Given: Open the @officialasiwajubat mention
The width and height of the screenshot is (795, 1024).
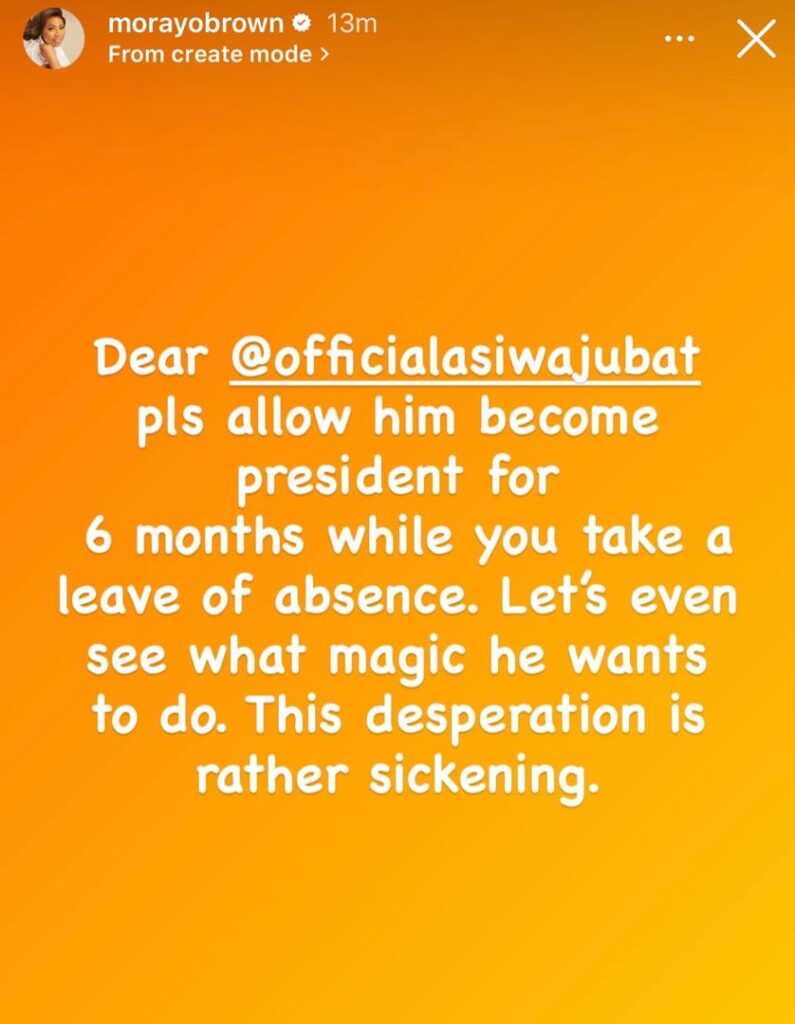Looking at the screenshot, I should pyautogui.click(x=463, y=359).
